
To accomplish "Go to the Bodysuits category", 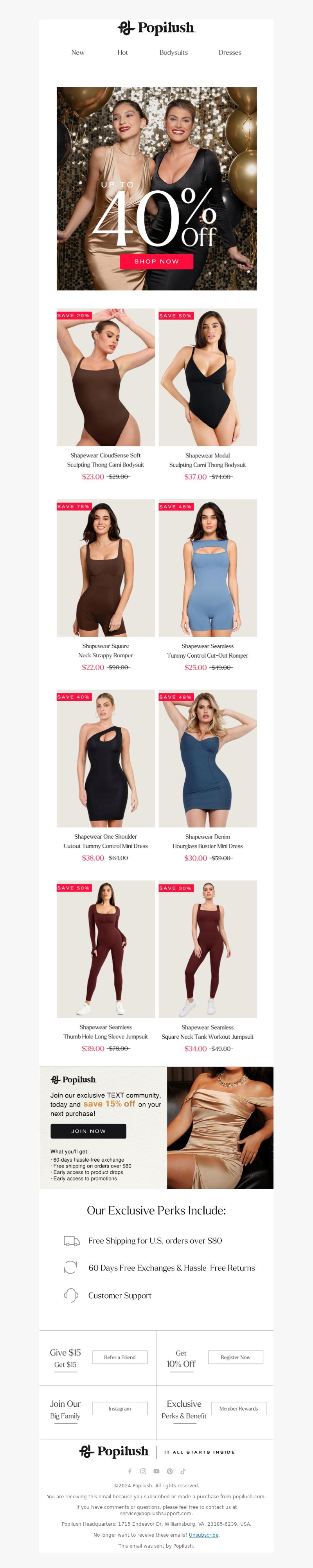I will point(173,52).
